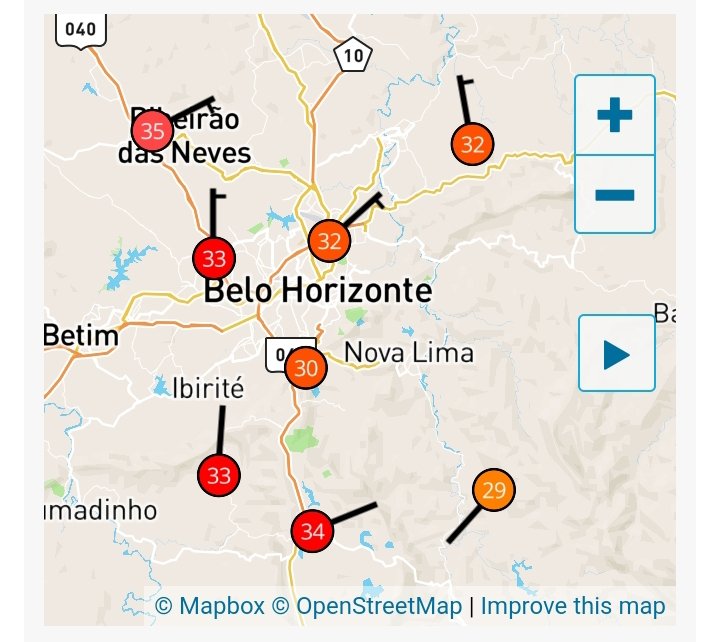Viewport: 720px width, 642px height.
Task: Select the station marker showing 29
Action: pyautogui.click(x=493, y=490)
